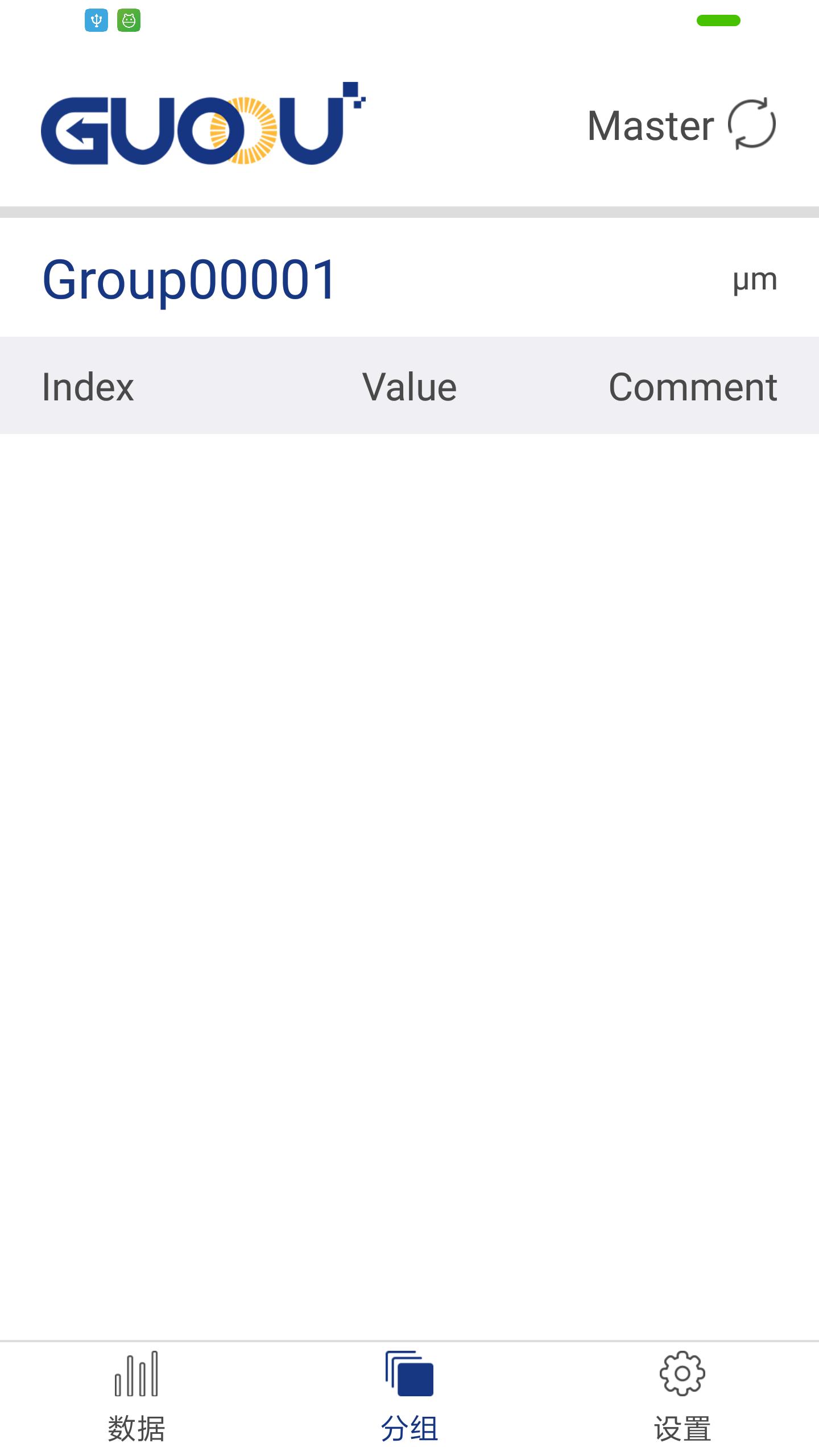
Task: Select the 分组 tab
Action: [x=409, y=1398]
